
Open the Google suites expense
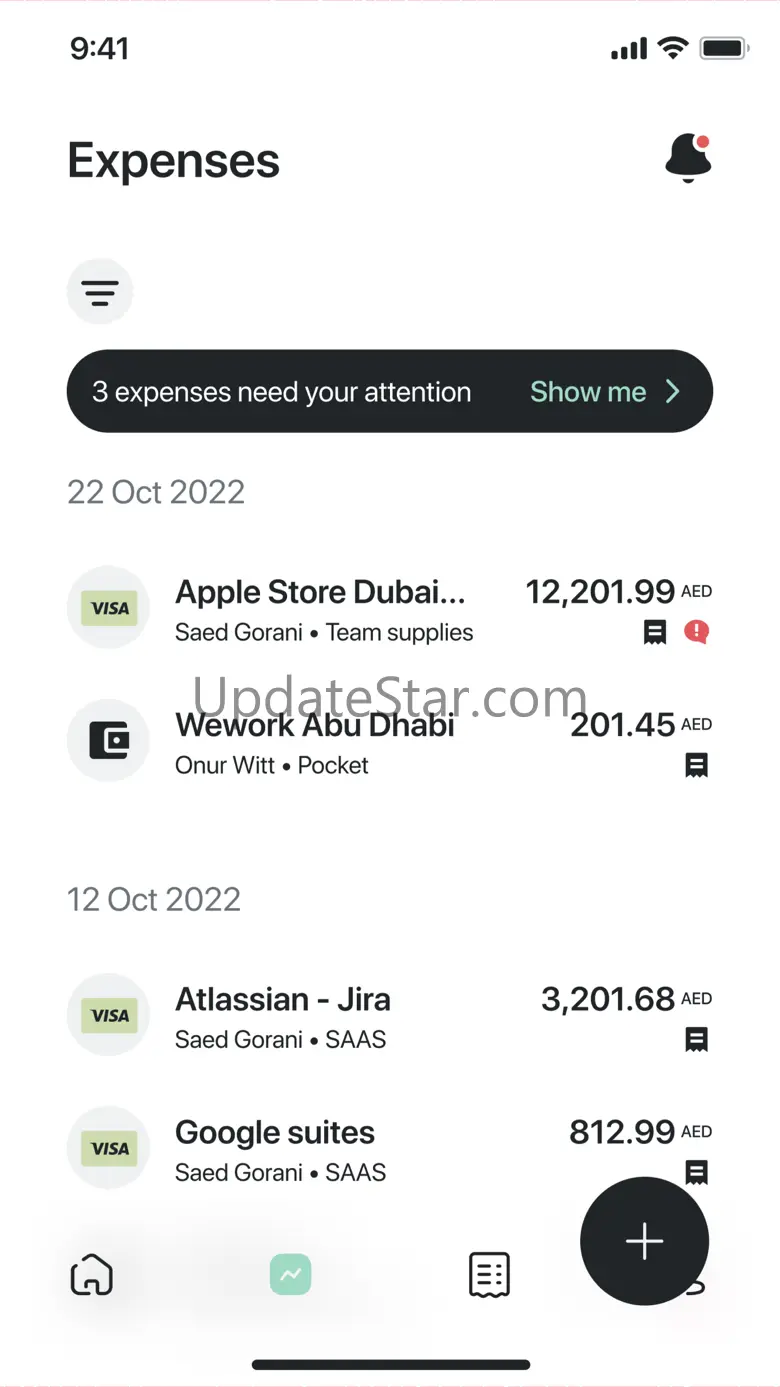tap(390, 1148)
